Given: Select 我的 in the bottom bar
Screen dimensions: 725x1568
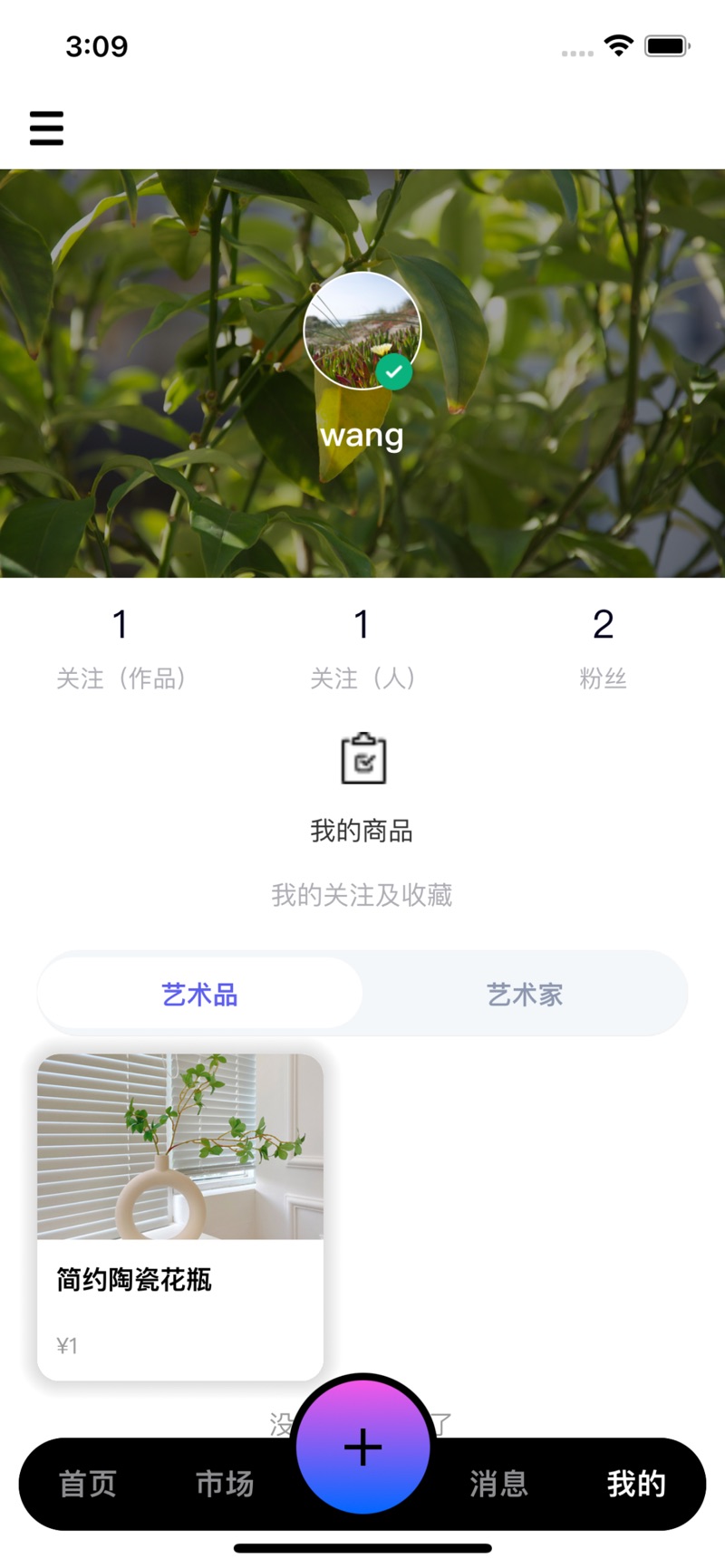Looking at the screenshot, I should tap(635, 1483).
